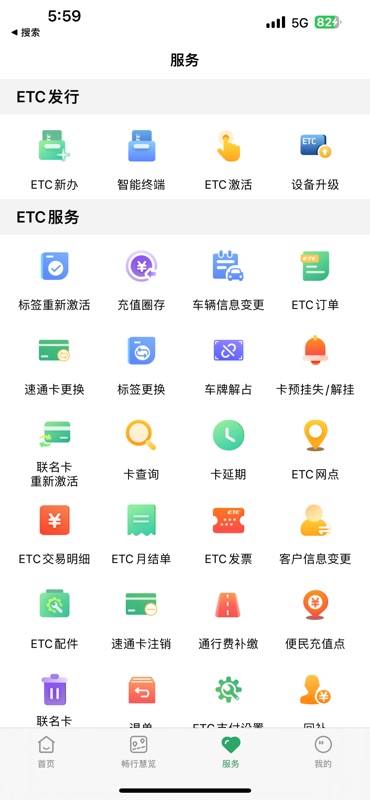Return to 搜索 via status bar back link
The height and width of the screenshot is (800, 370).
coord(25,33)
